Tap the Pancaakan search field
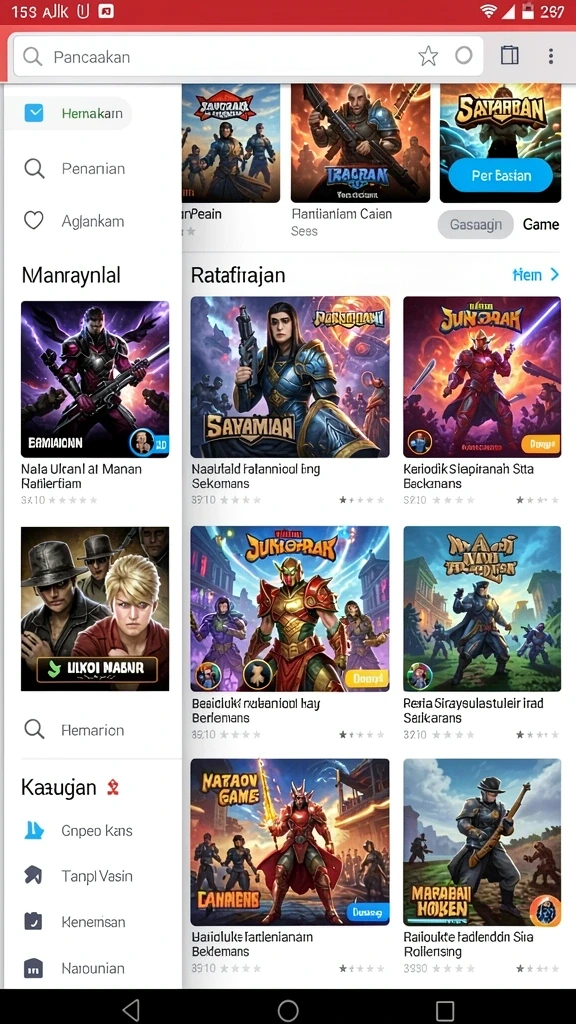 (216, 57)
